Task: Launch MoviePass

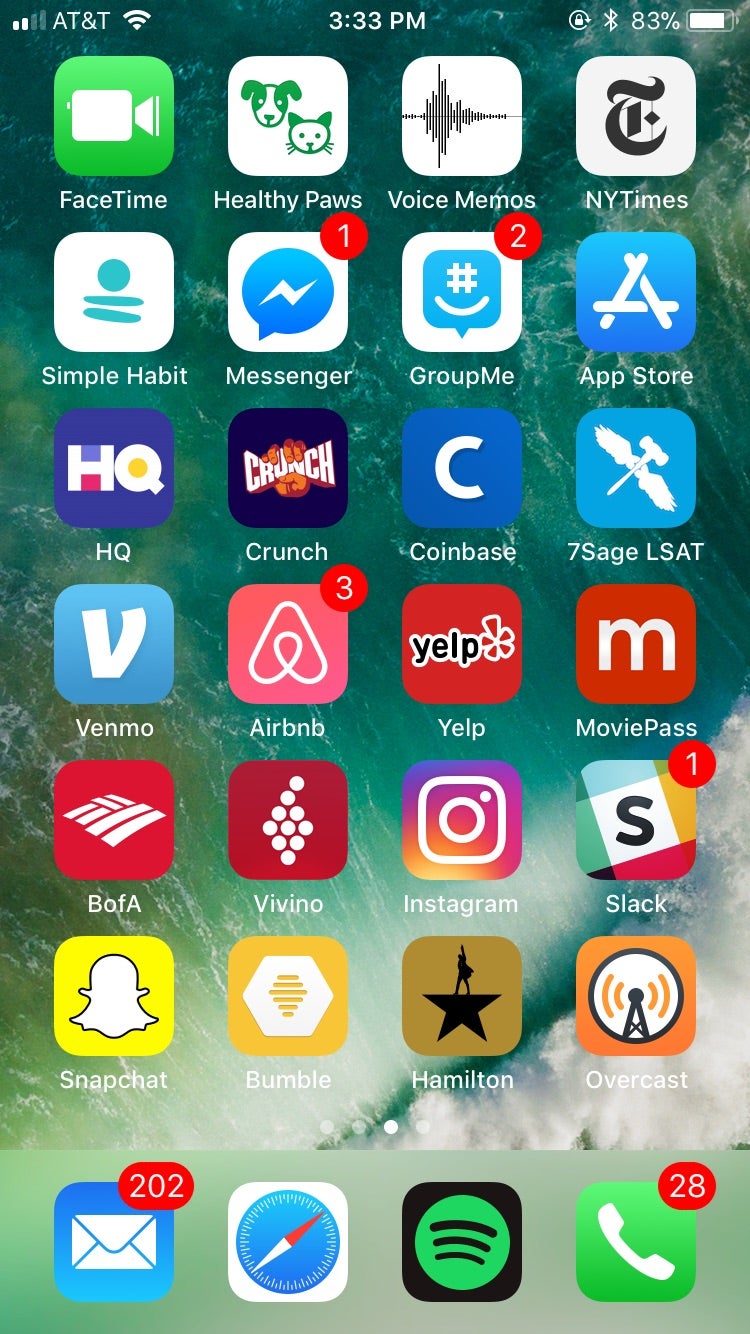Action: pyautogui.click(x=636, y=644)
